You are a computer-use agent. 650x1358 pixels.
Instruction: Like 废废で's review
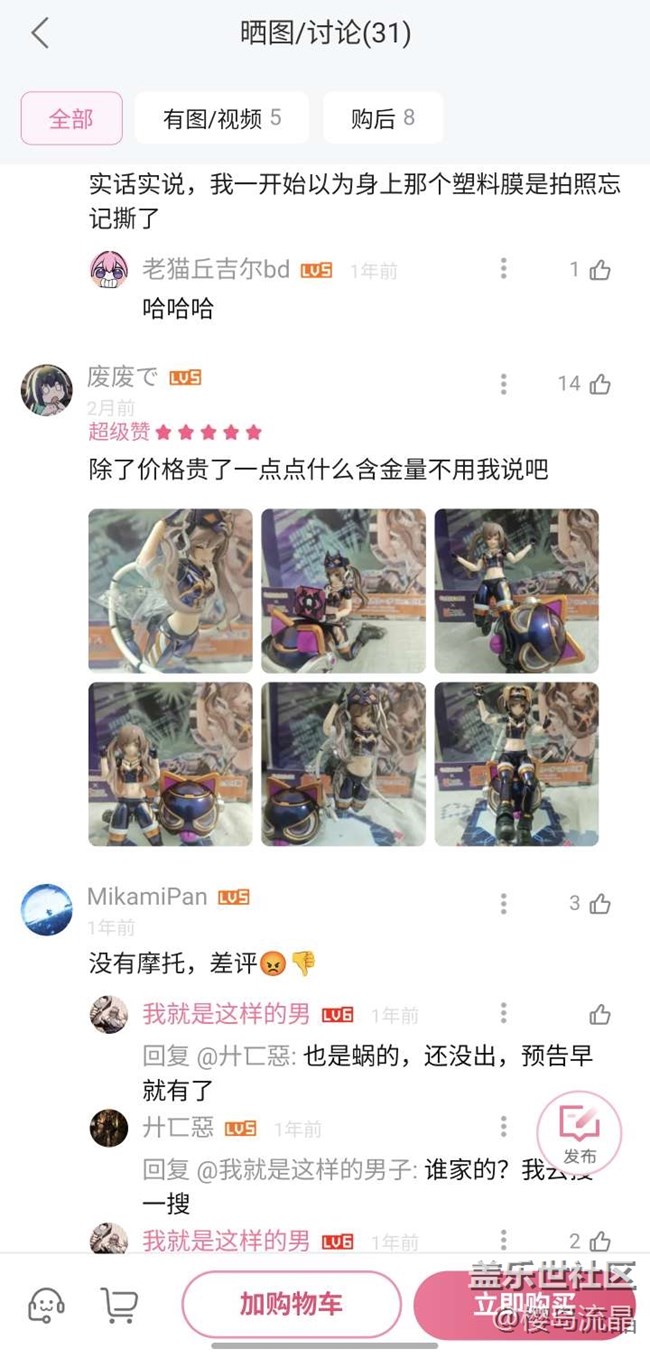pyautogui.click(x=599, y=384)
